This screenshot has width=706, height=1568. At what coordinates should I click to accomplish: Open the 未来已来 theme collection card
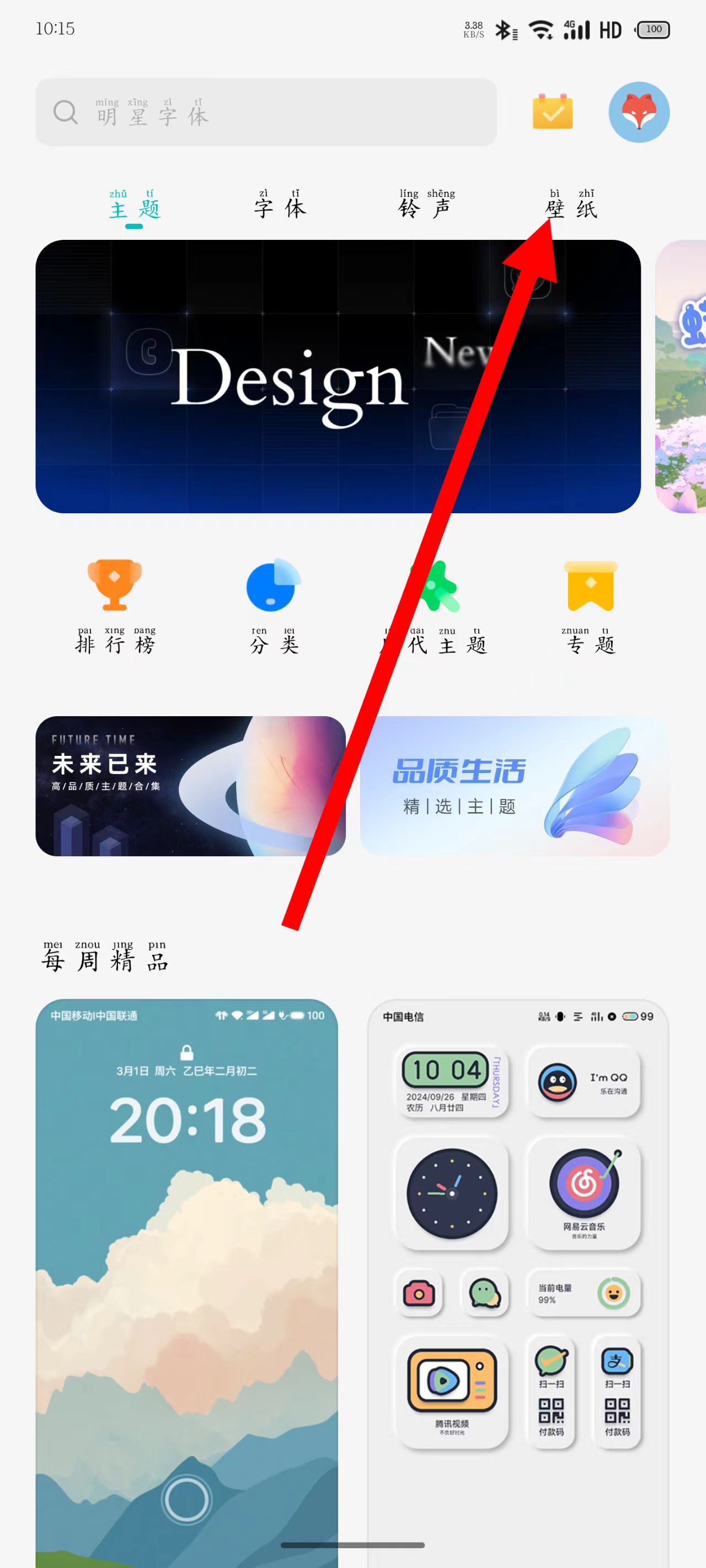pyautogui.click(x=190, y=786)
